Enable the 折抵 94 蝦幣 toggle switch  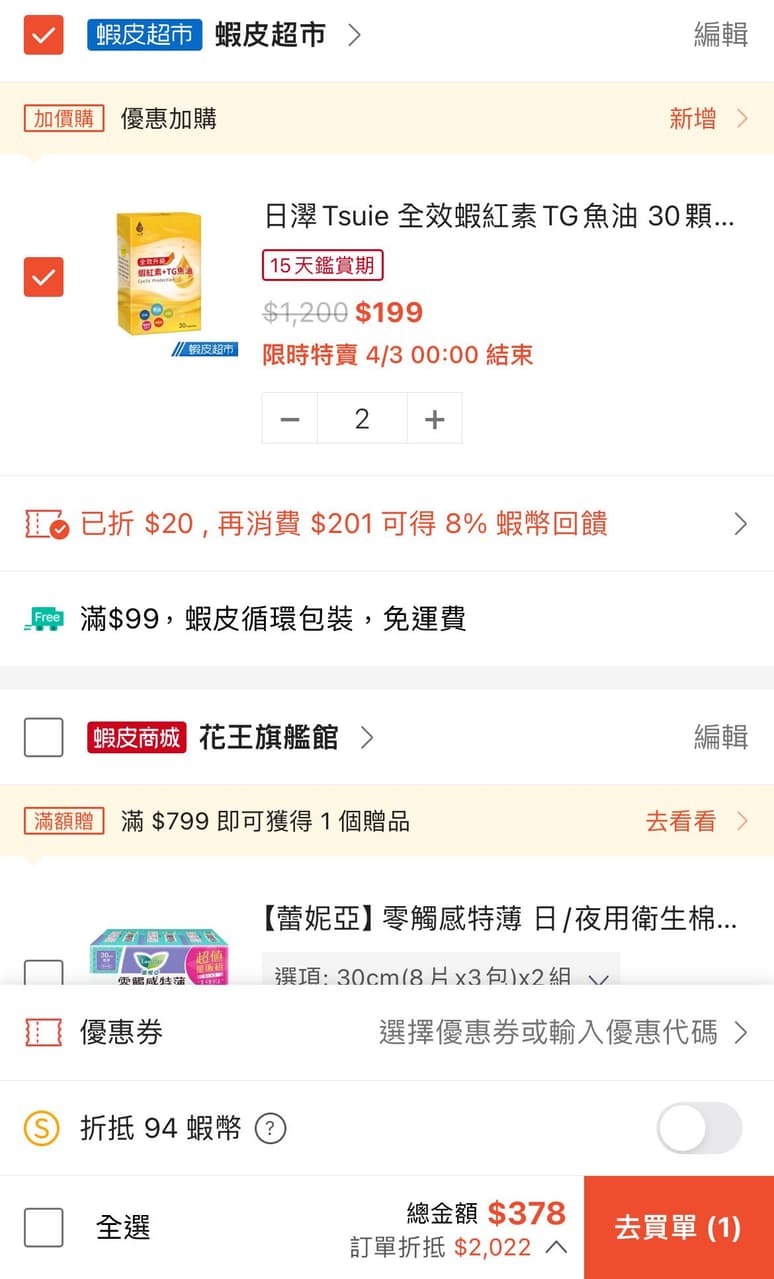(698, 1127)
